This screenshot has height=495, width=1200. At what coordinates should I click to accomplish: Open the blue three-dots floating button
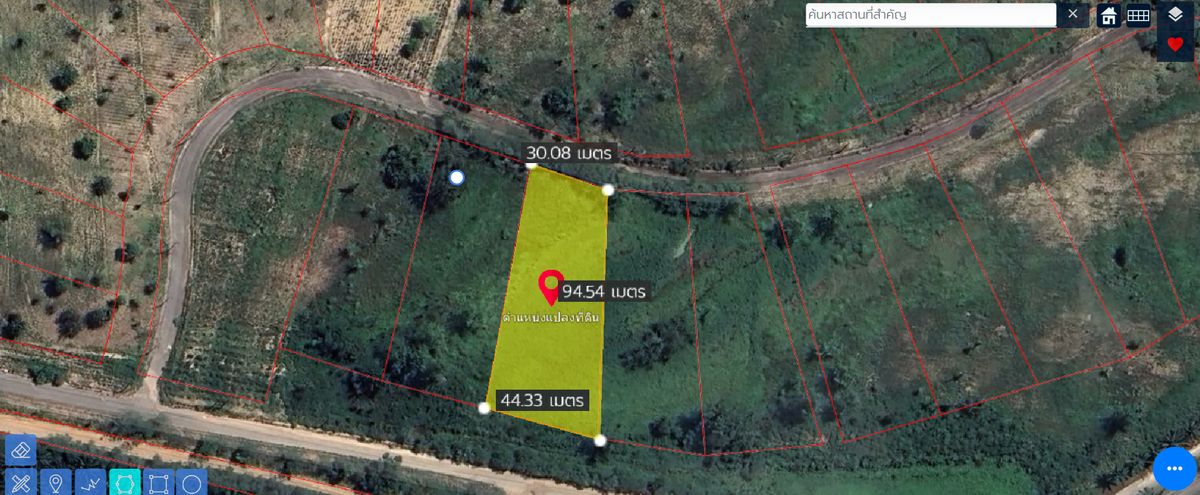(1174, 468)
